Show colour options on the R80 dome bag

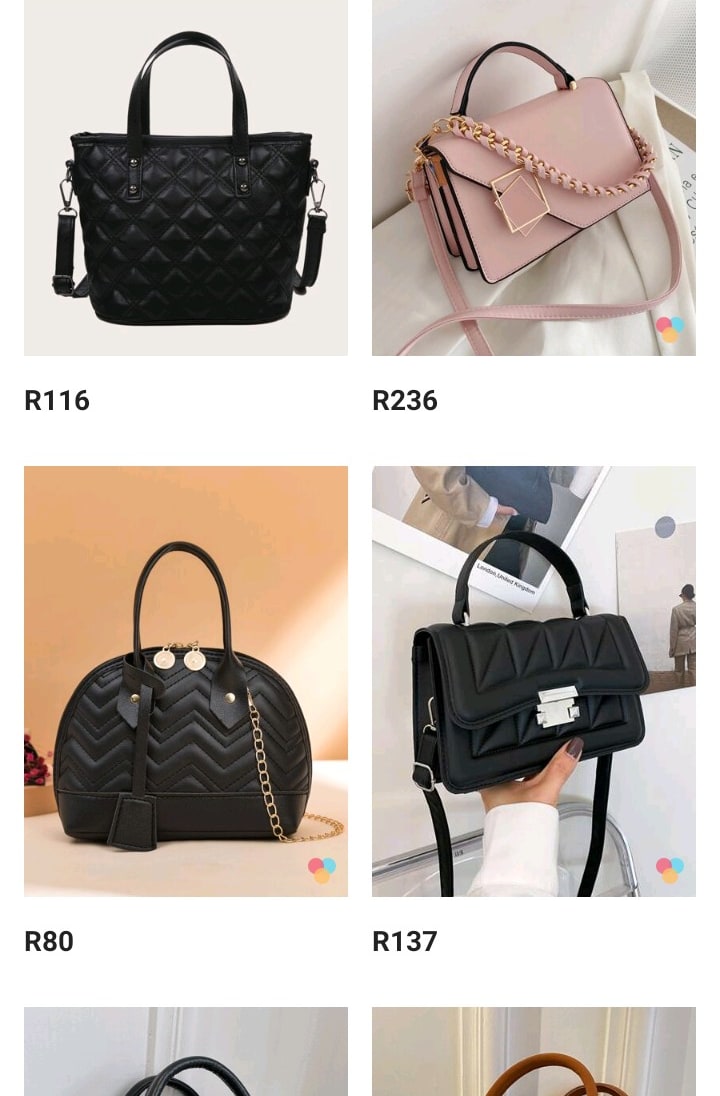tap(322, 870)
